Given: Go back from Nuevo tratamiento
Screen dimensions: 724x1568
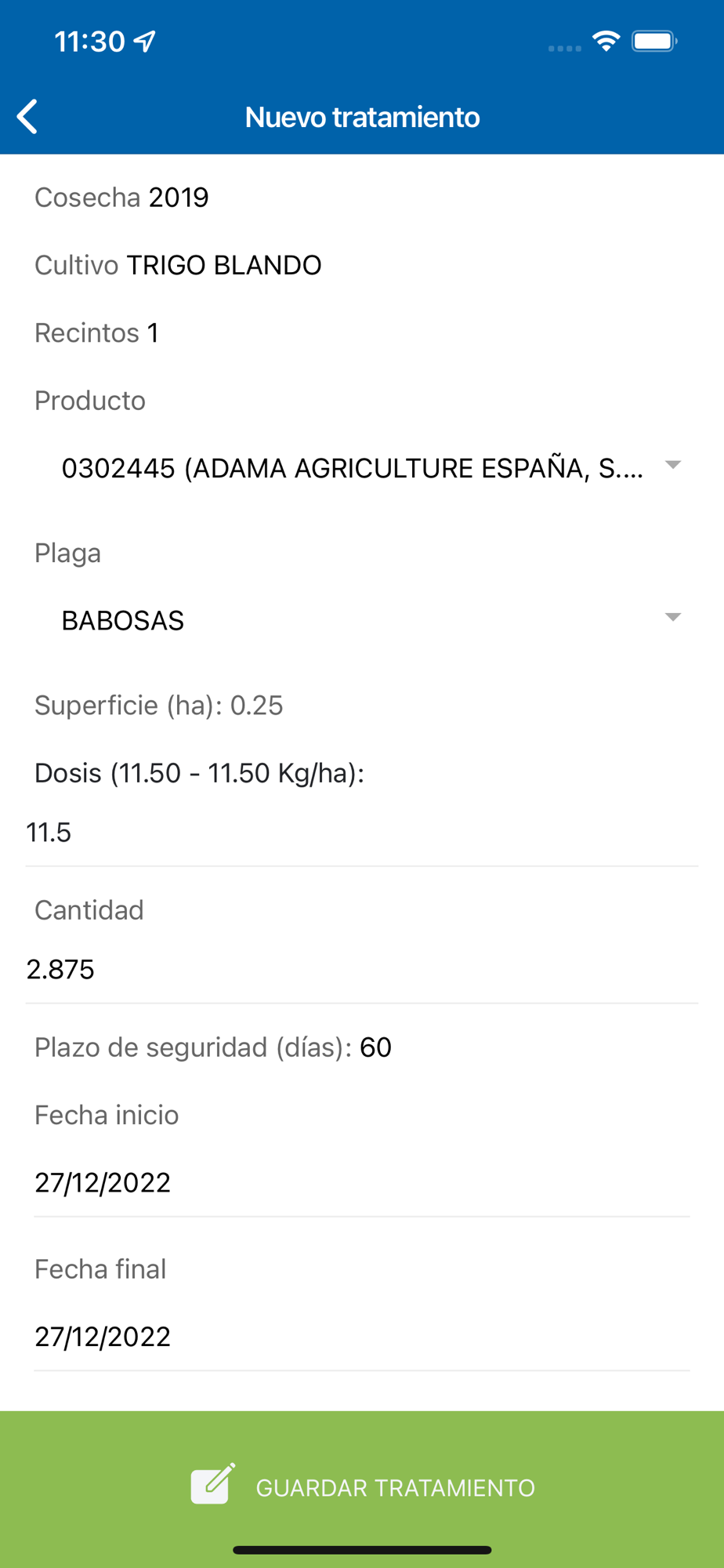Looking at the screenshot, I should [28, 117].
